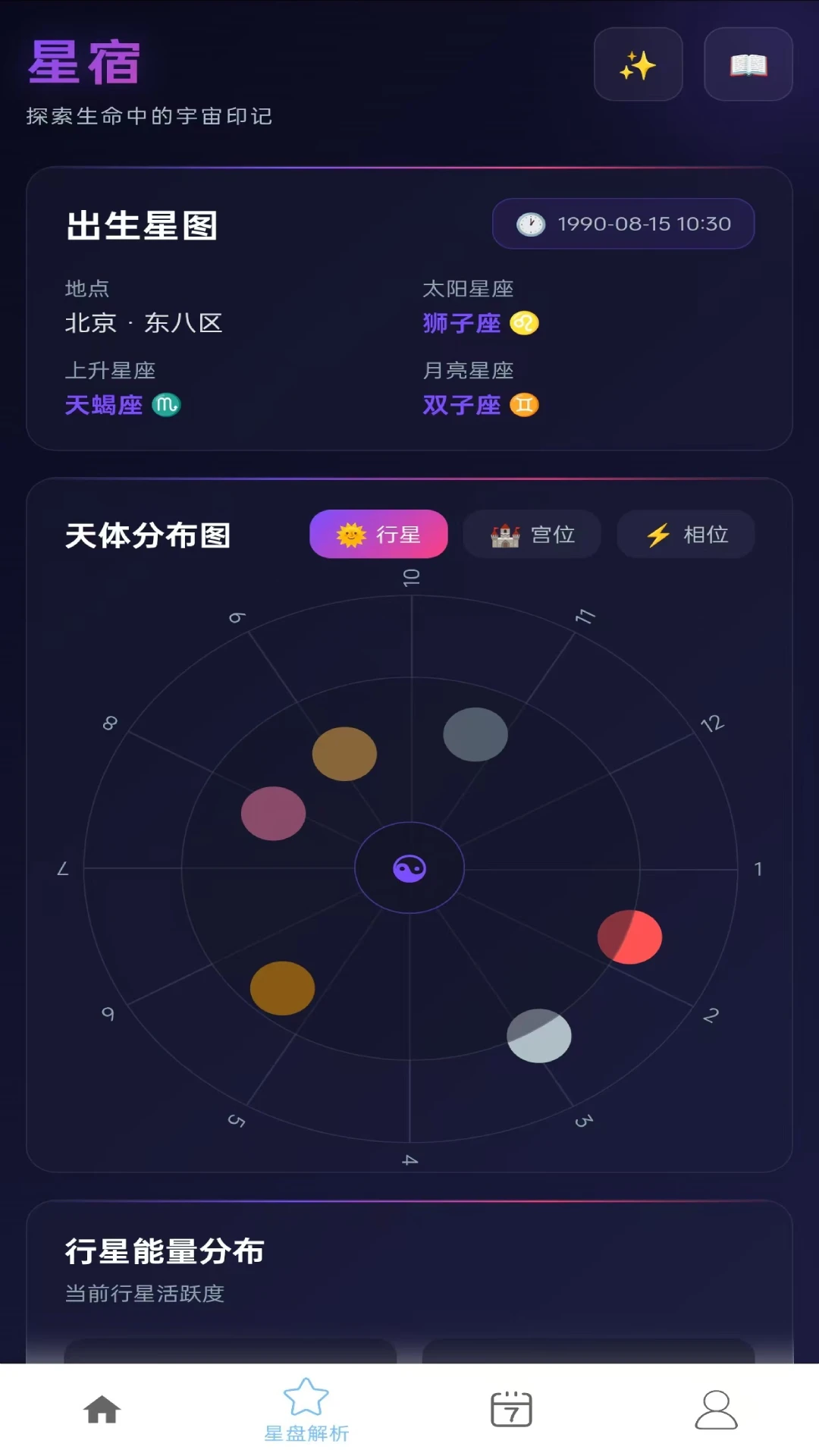Switch to the 相位 tab

point(686,534)
